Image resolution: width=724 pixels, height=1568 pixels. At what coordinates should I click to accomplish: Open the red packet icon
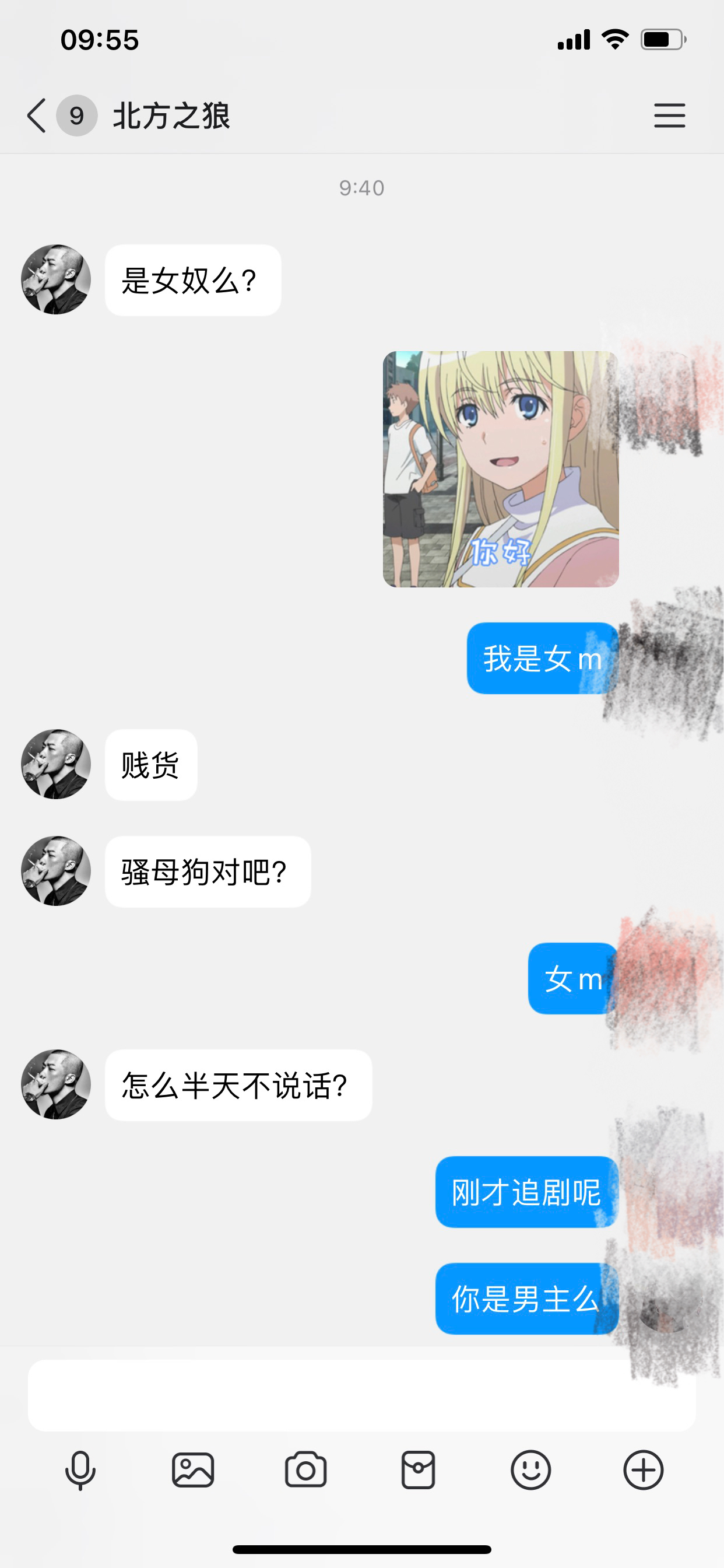pyautogui.click(x=418, y=1471)
